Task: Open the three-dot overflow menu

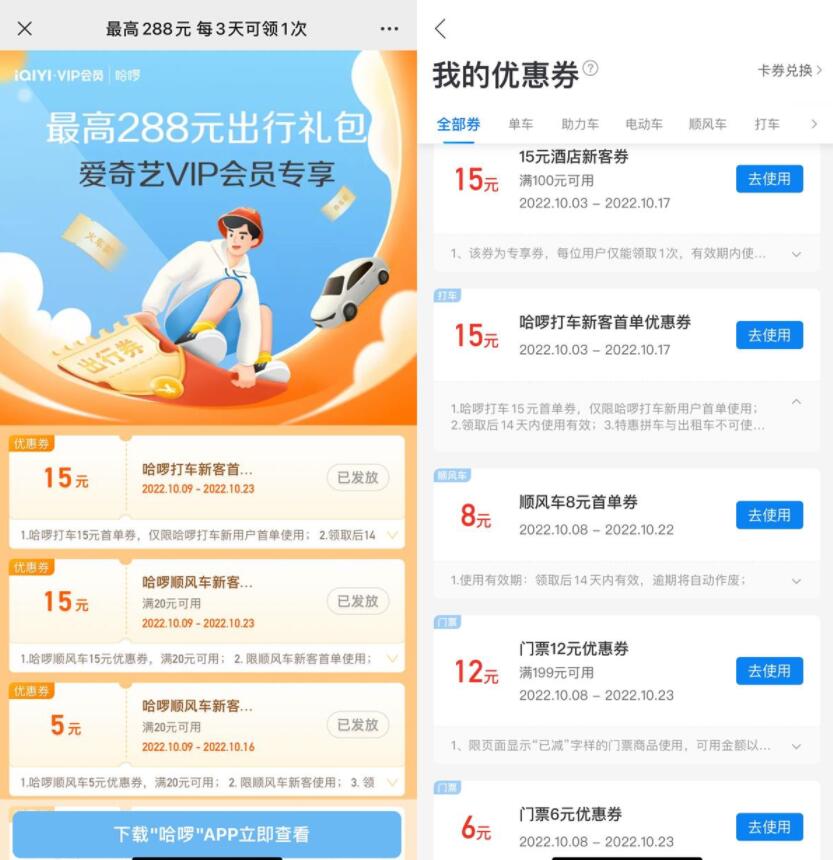Action: [389, 28]
